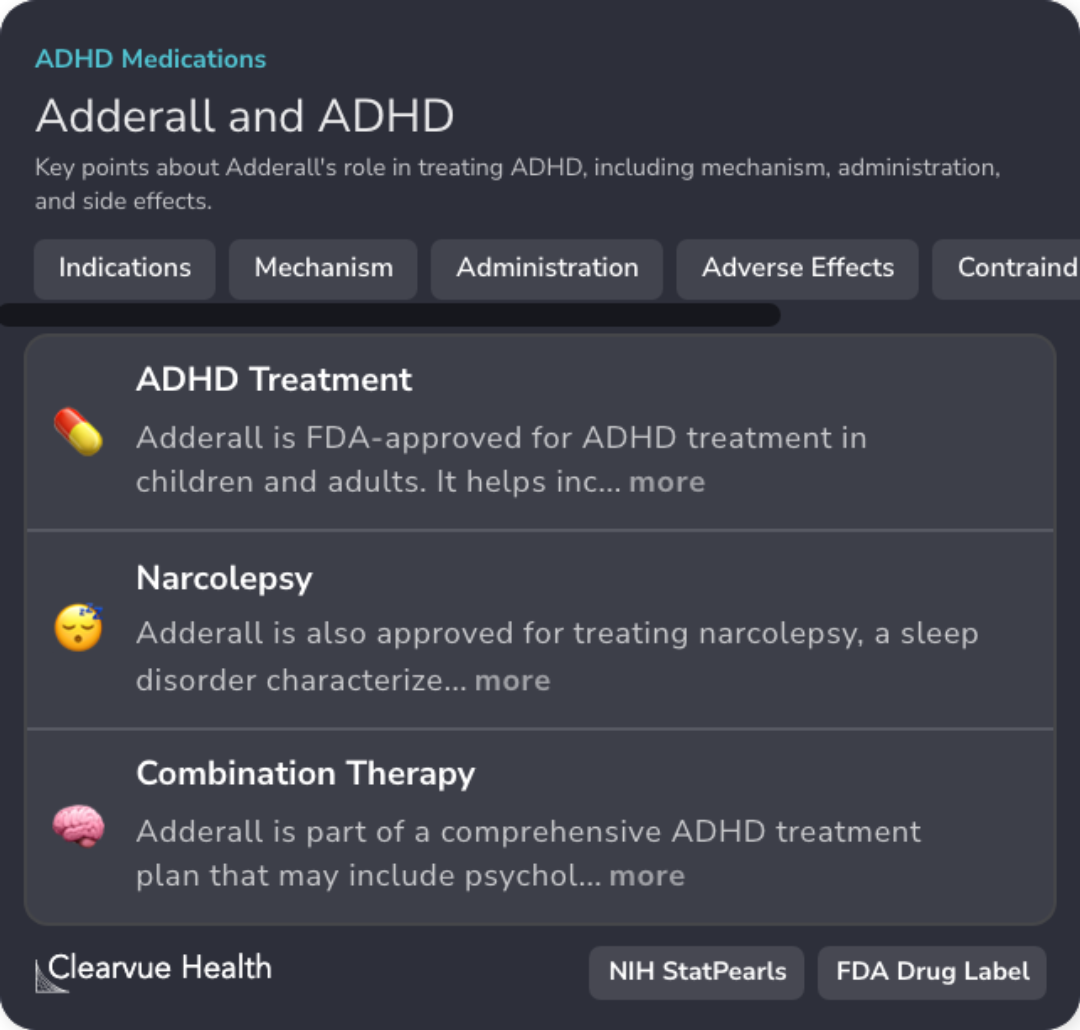Open the Administration tab
Screen dimensions: 1080x1030
pos(547,268)
